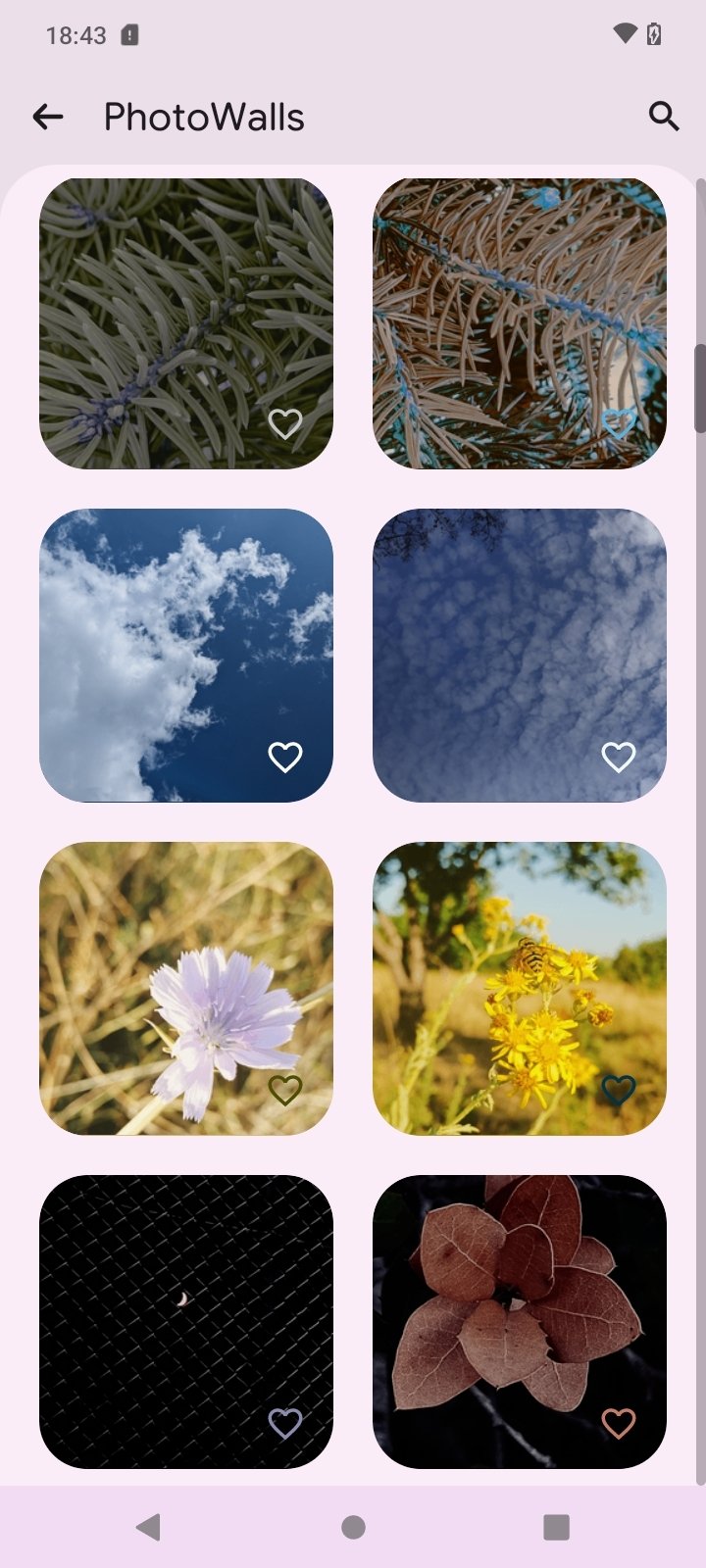This screenshot has height=1568, width=706.
Task: Favorite the yellow flowers wallpaper
Action: click(618, 1090)
